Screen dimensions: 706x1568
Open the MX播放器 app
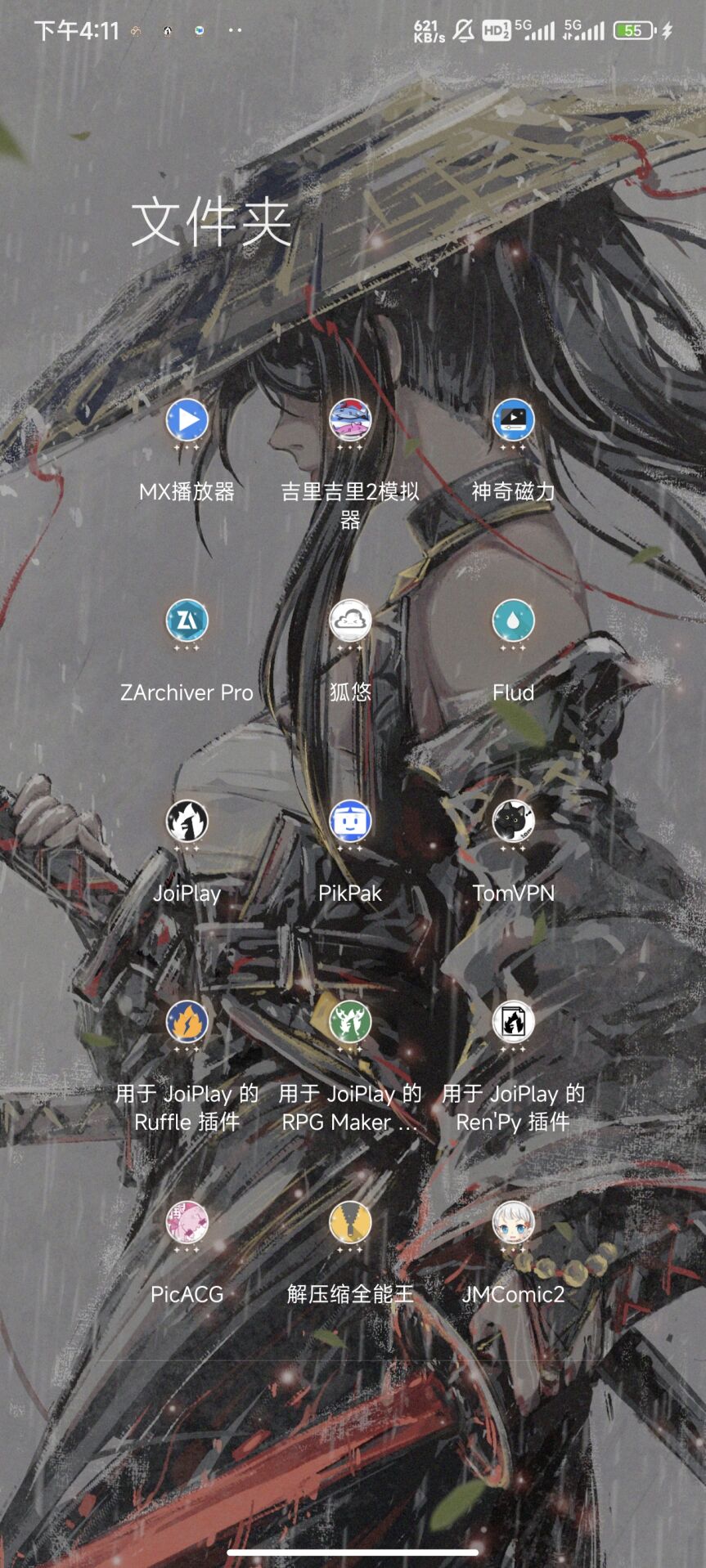pos(187,419)
